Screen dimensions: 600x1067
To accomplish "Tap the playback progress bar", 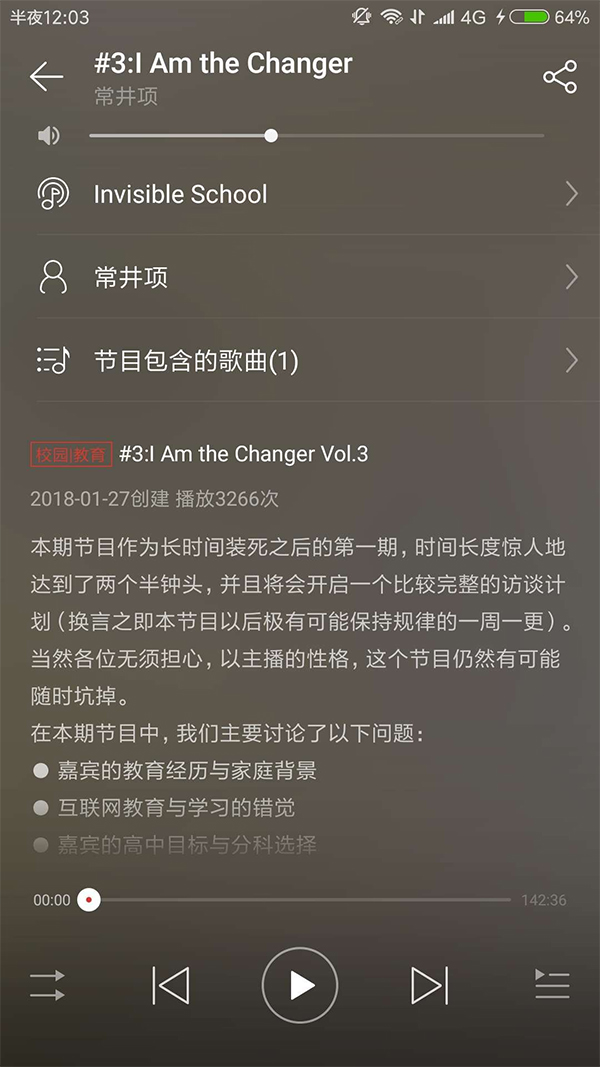I will coord(300,900).
